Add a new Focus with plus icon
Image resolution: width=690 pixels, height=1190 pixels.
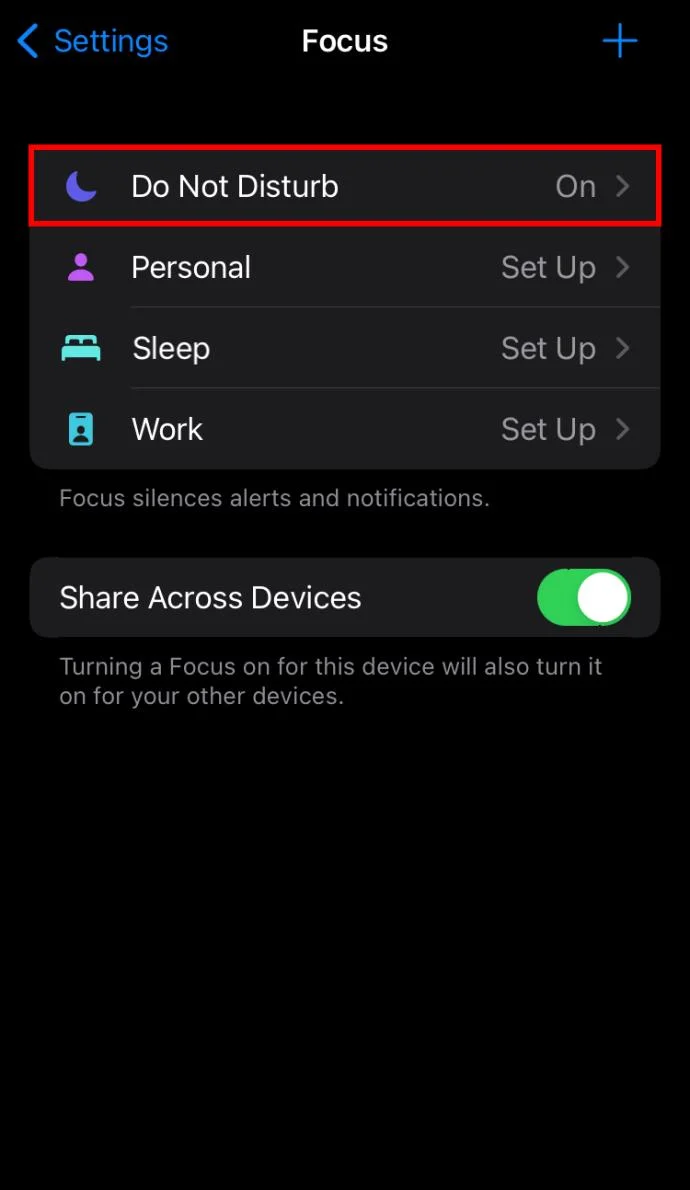[619, 41]
